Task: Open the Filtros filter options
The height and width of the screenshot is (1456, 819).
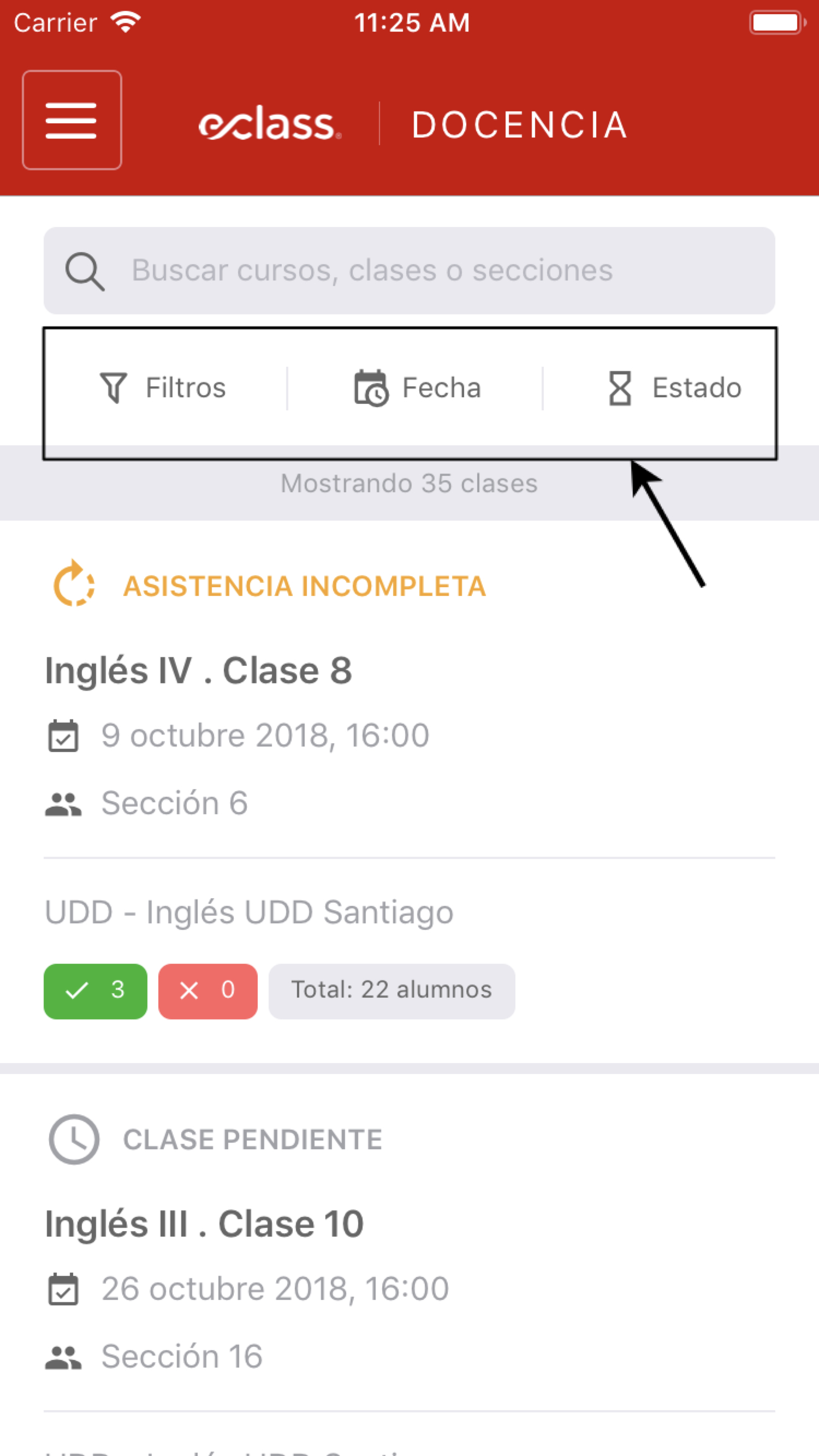Action: pos(163,389)
